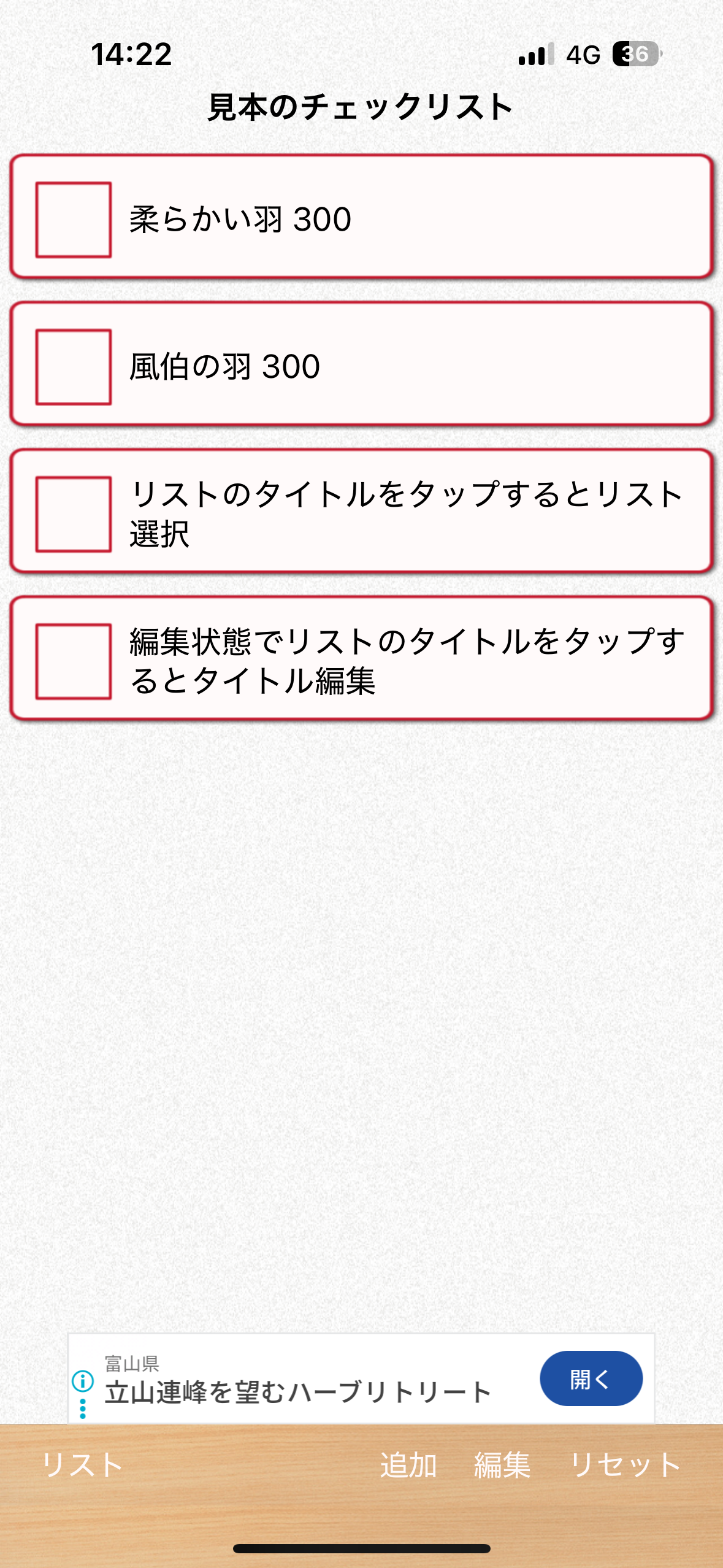Tap リセット to reset checks

(625, 1465)
